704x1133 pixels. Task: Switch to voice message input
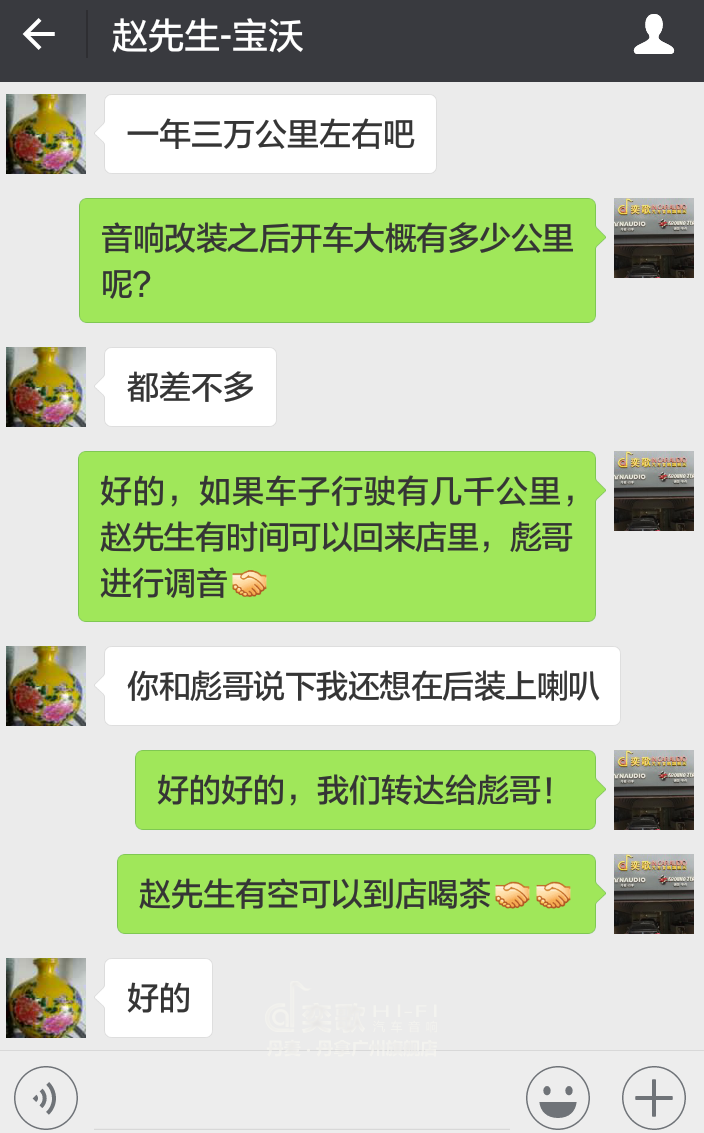46,1098
